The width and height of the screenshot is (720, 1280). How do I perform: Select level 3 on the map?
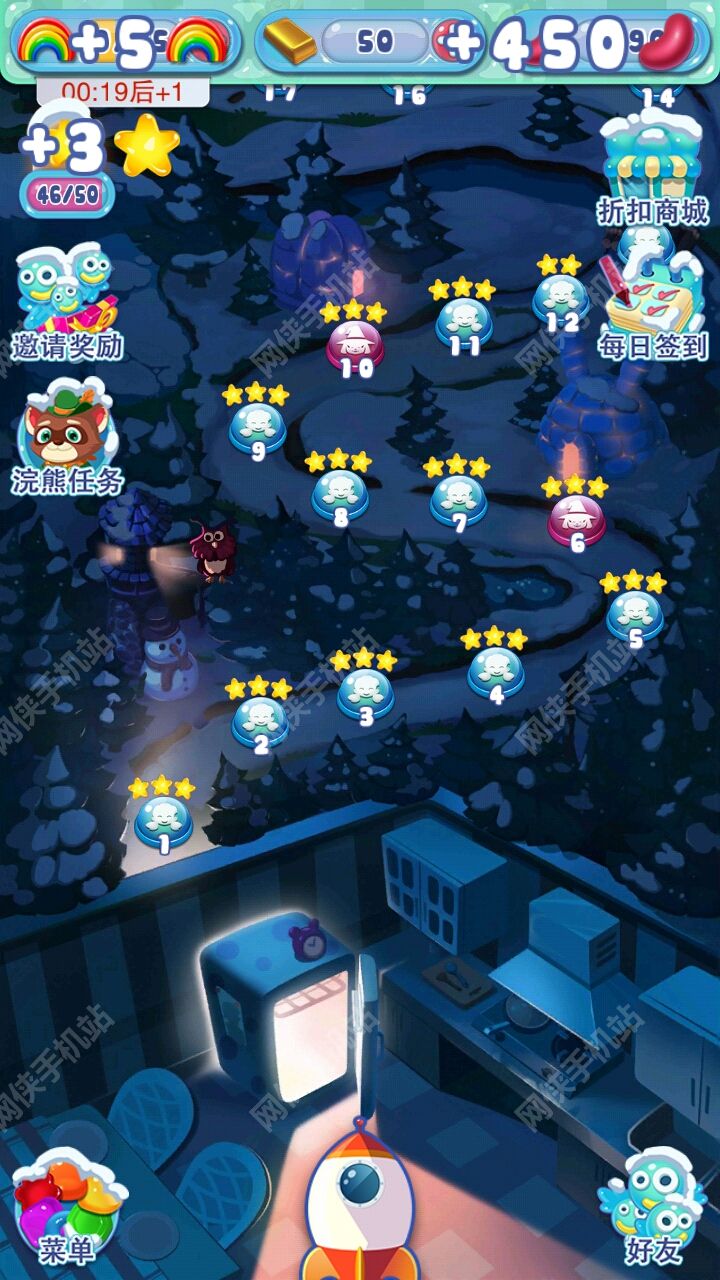(365, 691)
